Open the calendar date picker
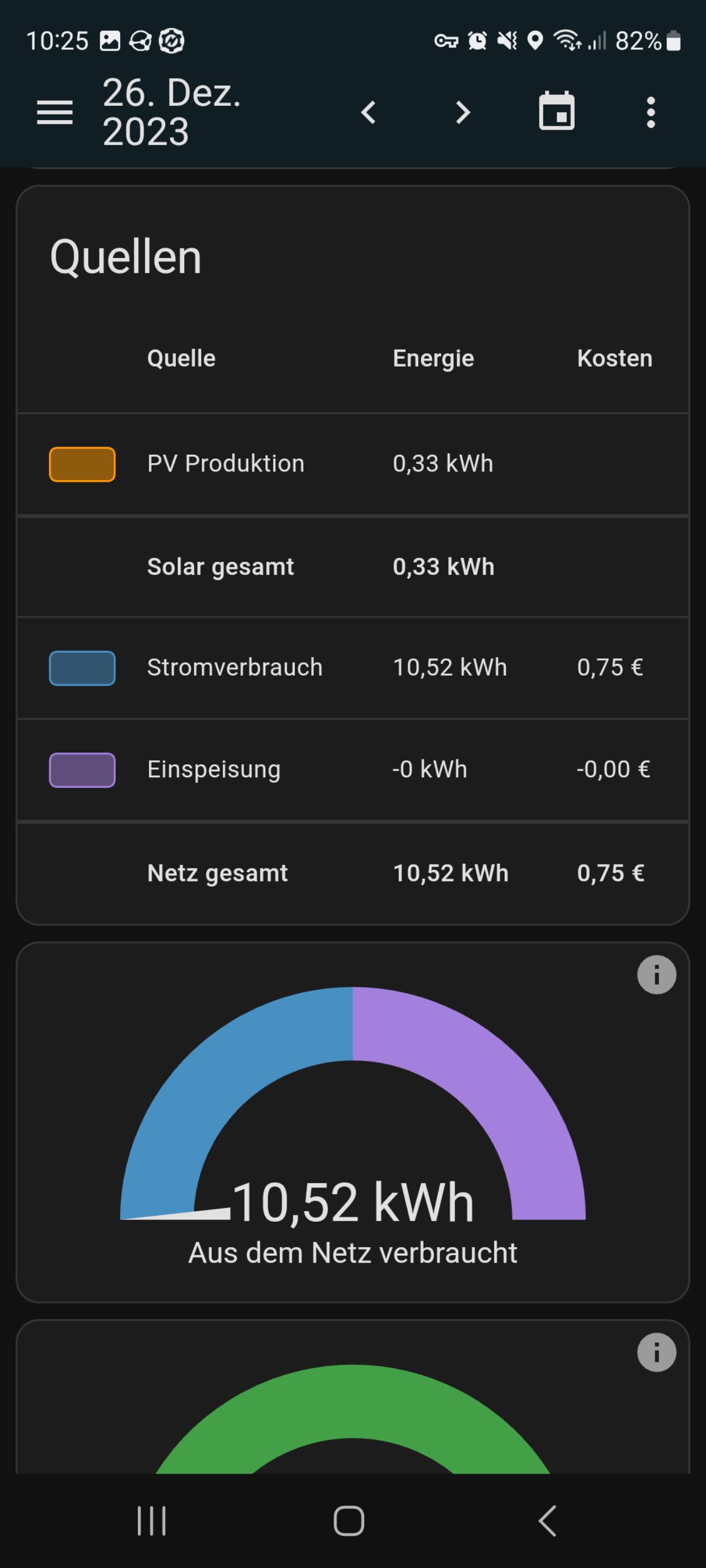 point(557,111)
